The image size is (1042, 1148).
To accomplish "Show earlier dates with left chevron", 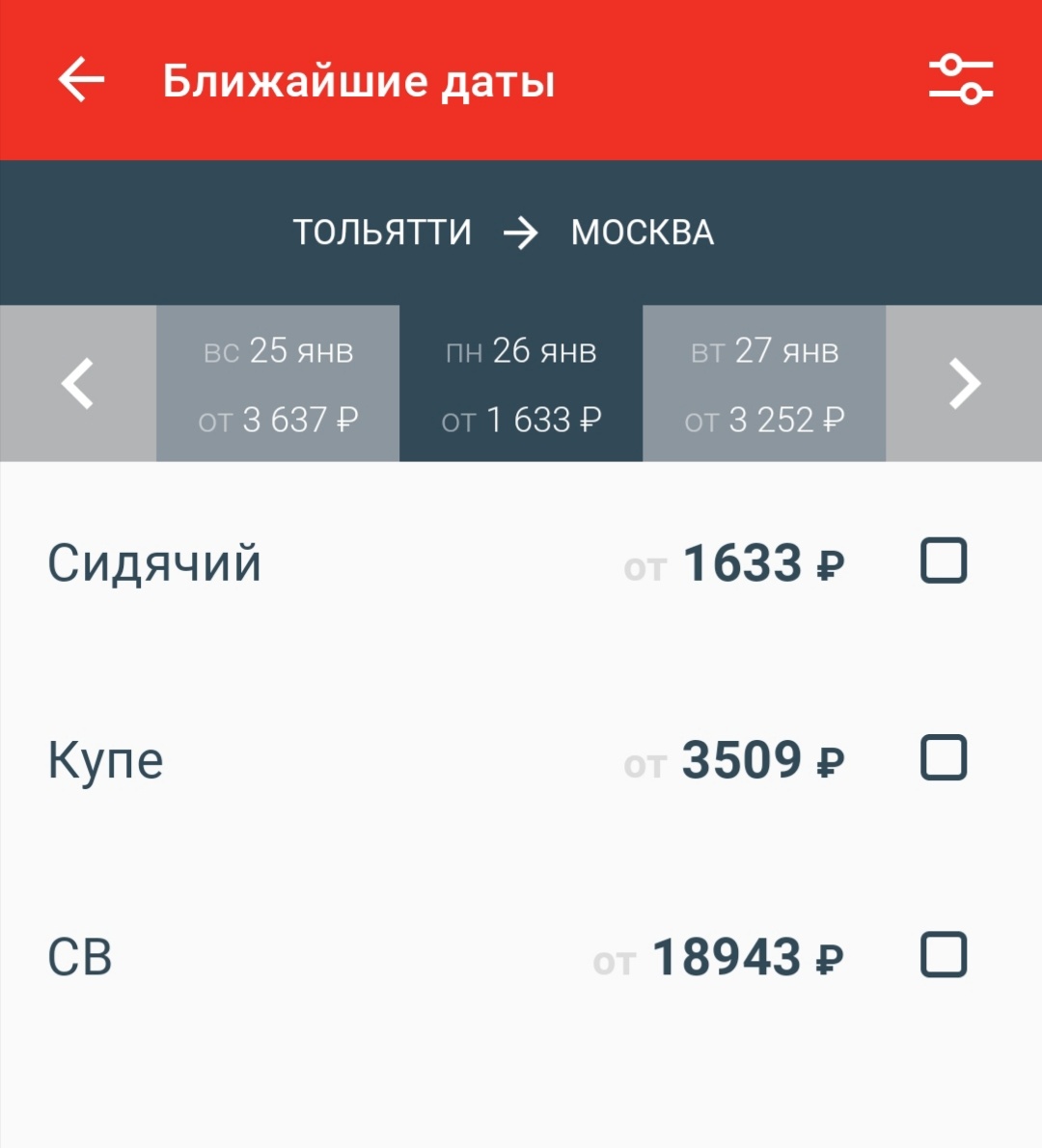I will [x=78, y=384].
